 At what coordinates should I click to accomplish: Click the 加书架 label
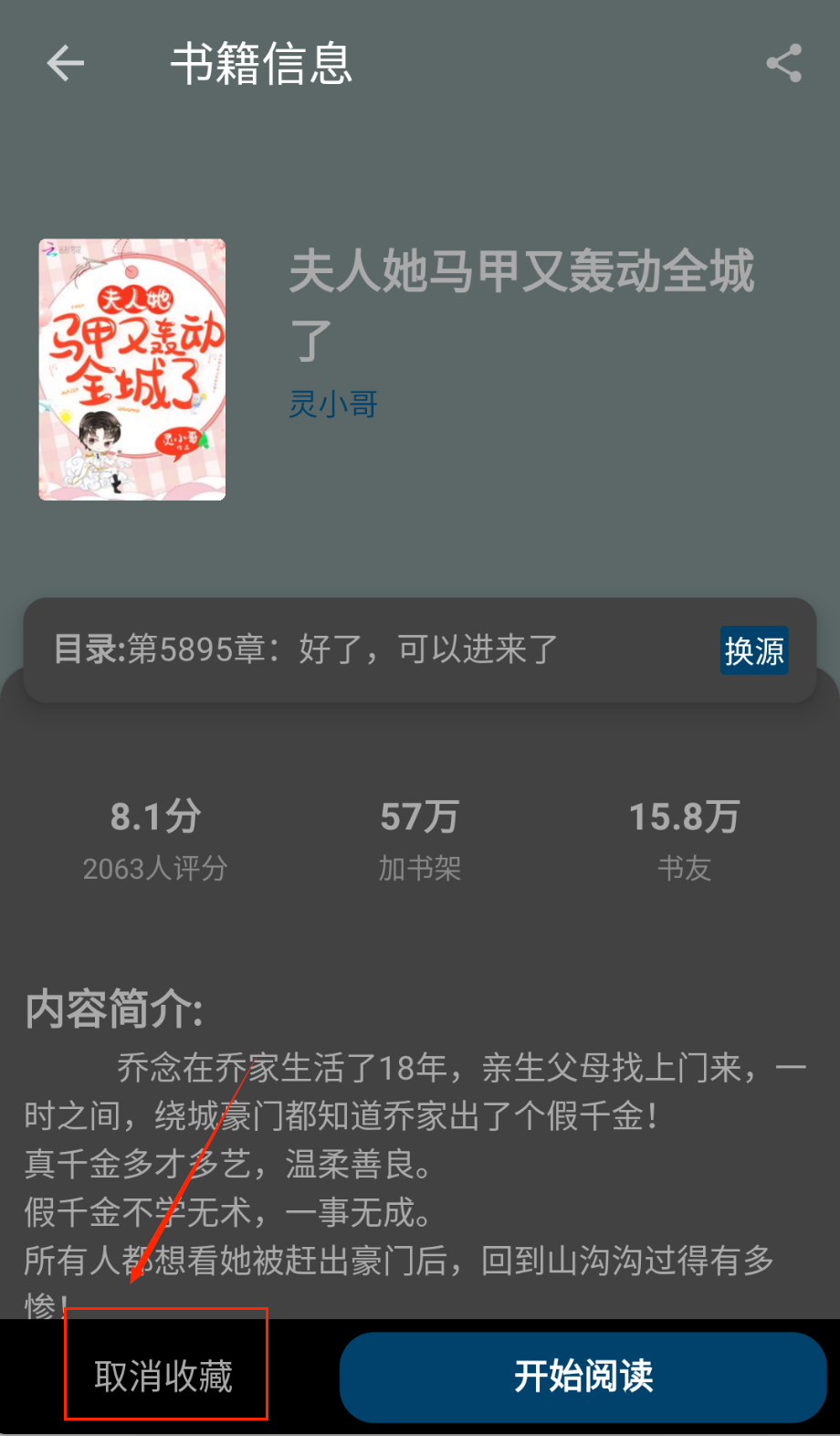[419, 869]
